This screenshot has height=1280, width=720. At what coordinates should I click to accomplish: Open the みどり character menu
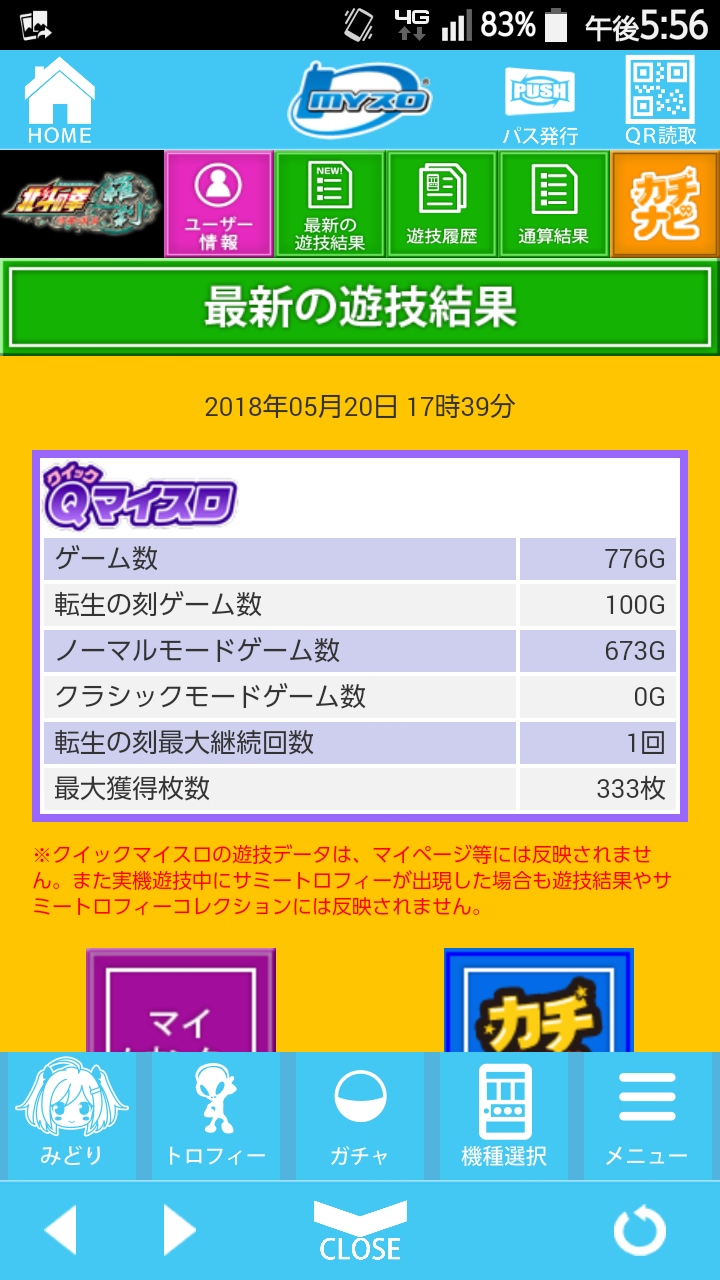[x=72, y=1116]
